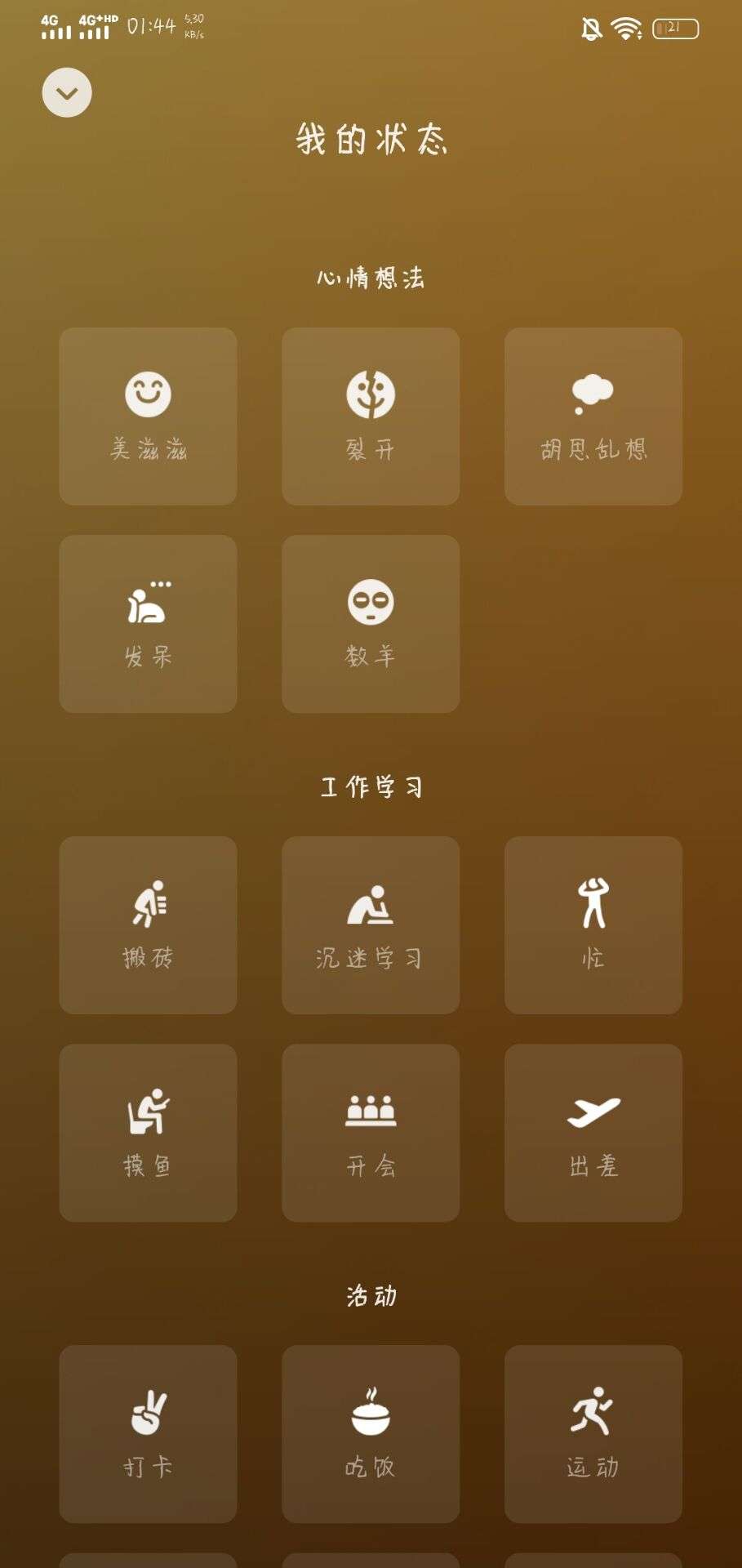Select the 发呆 daydreaming status card
This screenshot has height=1568, width=742.
point(148,623)
